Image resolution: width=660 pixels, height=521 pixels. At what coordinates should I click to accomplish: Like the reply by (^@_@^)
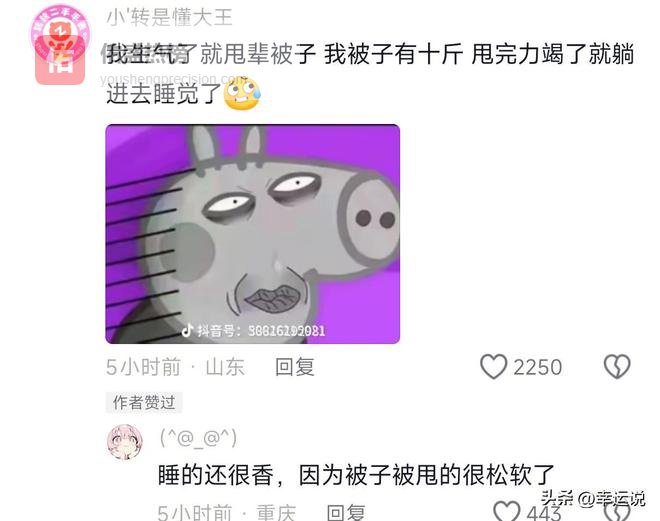click(508, 512)
